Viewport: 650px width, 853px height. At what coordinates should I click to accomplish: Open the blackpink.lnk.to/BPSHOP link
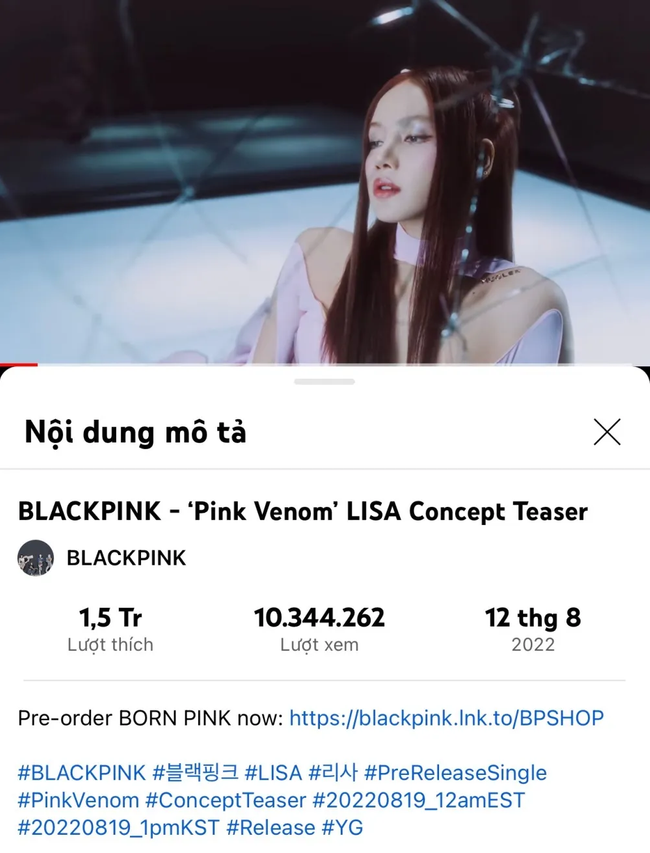[x=446, y=719]
